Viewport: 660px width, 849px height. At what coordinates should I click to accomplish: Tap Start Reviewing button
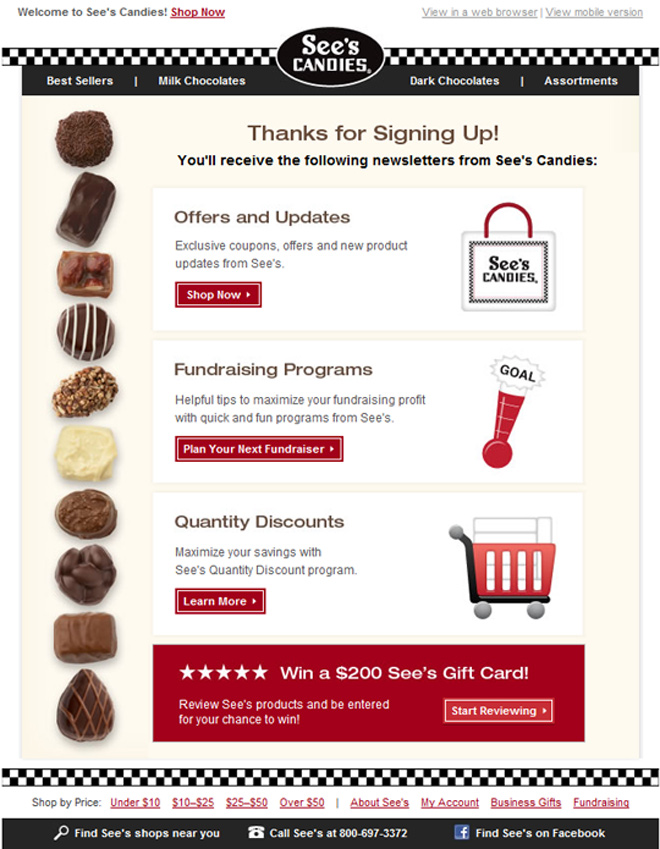click(x=499, y=711)
